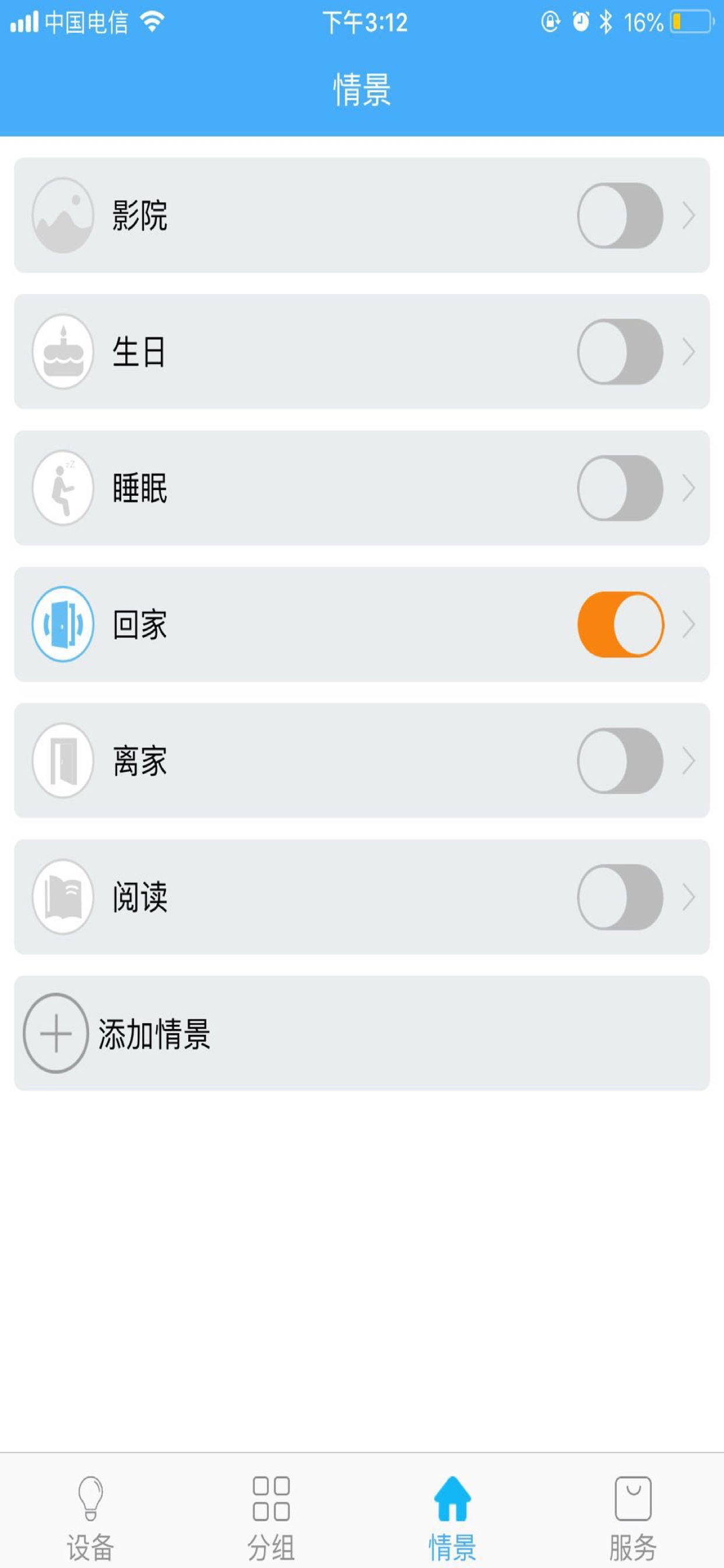Viewport: 724px width, 1568px height.
Task: Open the 离家 scene row
Action: pyautogui.click(x=362, y=761)
